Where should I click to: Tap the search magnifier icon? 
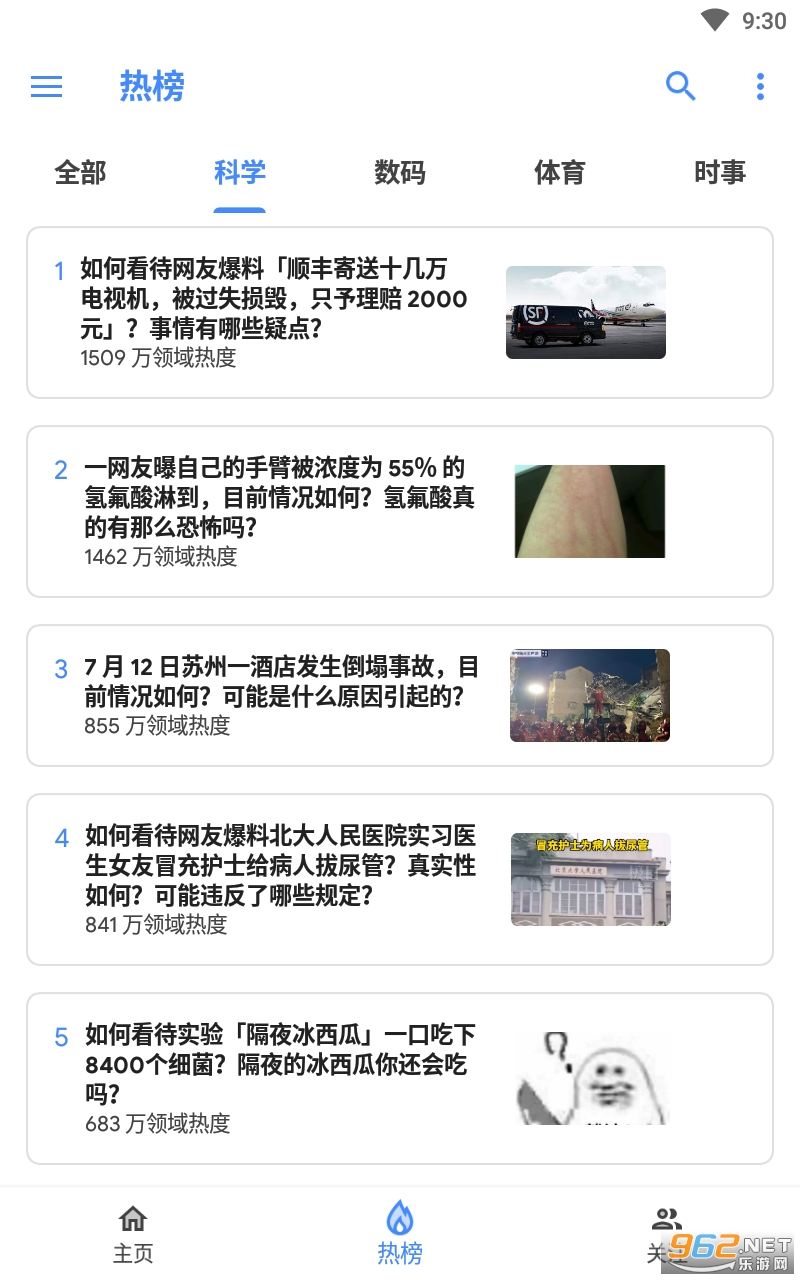680,87
